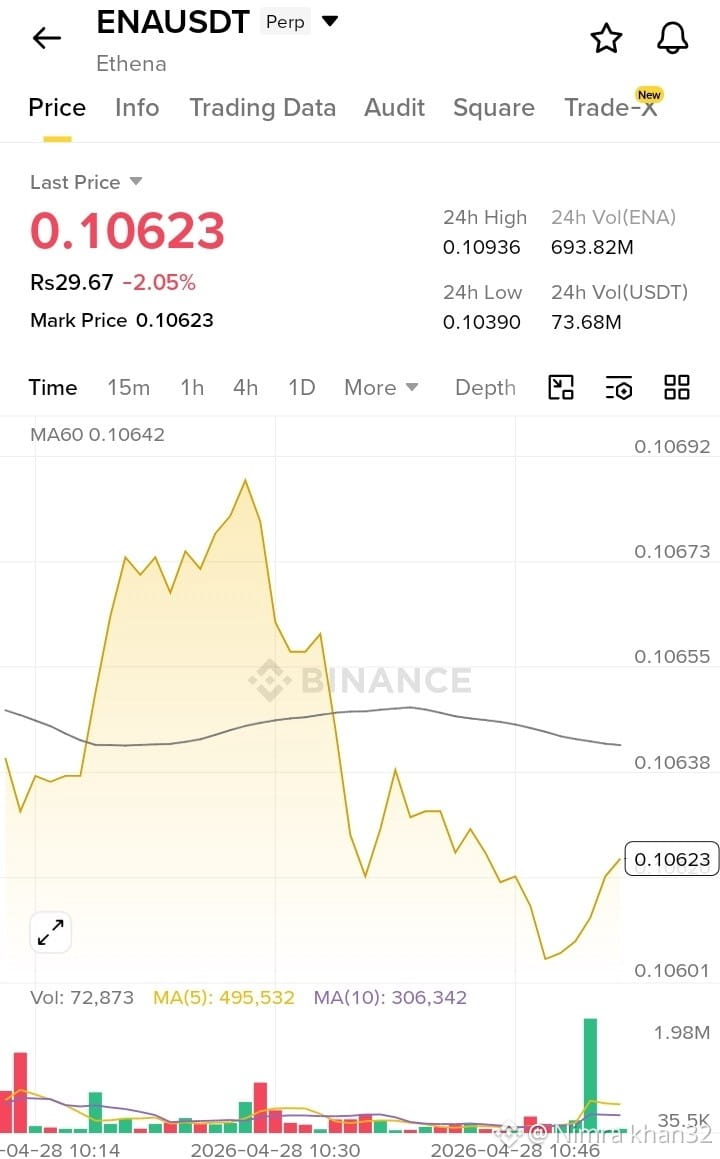Switch to the Depth chart
This screenshot has width=720, height=1159.
[485, 387]
